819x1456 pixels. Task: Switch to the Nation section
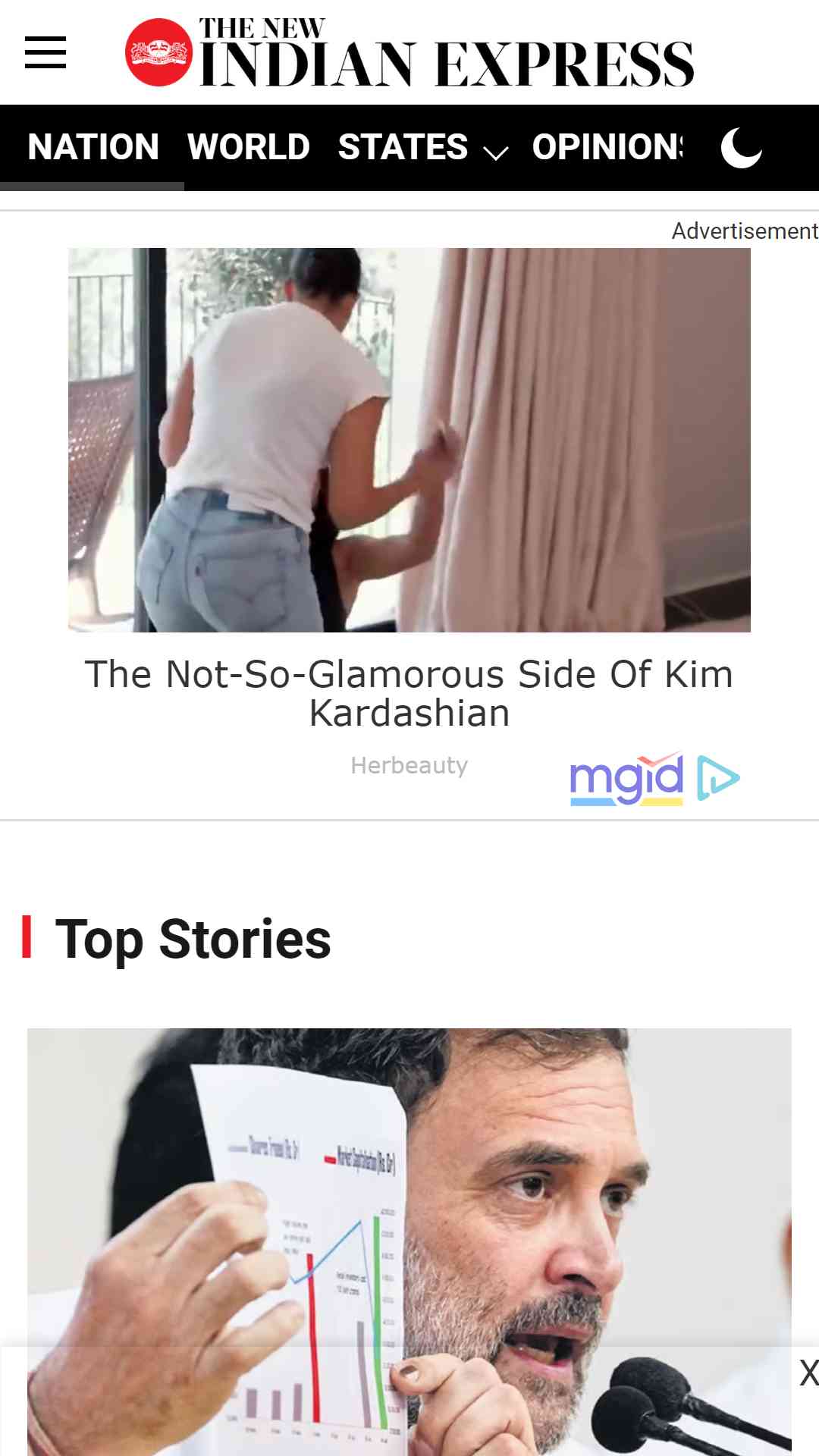(x=93, y=147)
